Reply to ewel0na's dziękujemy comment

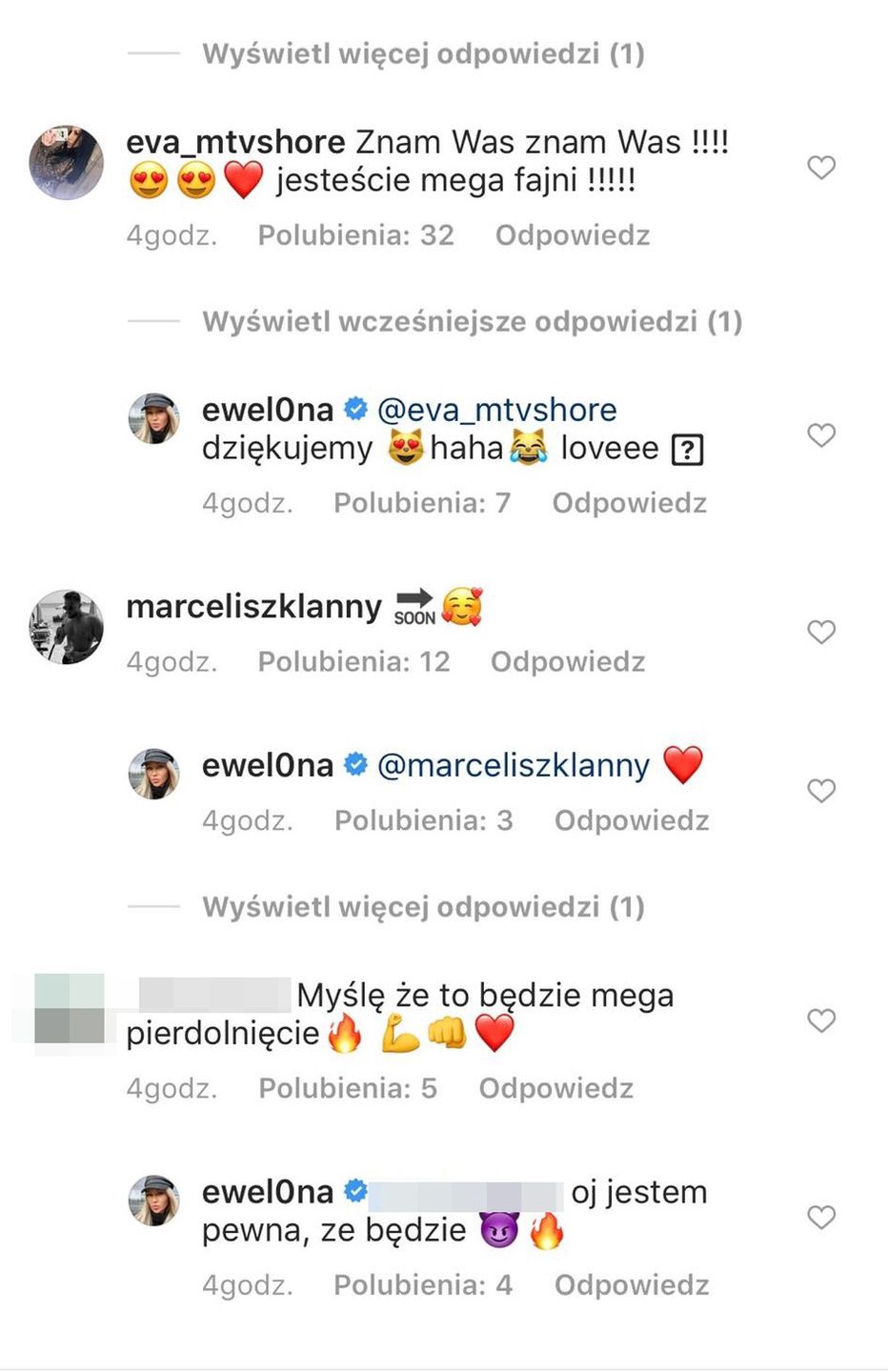pos(629,503)
